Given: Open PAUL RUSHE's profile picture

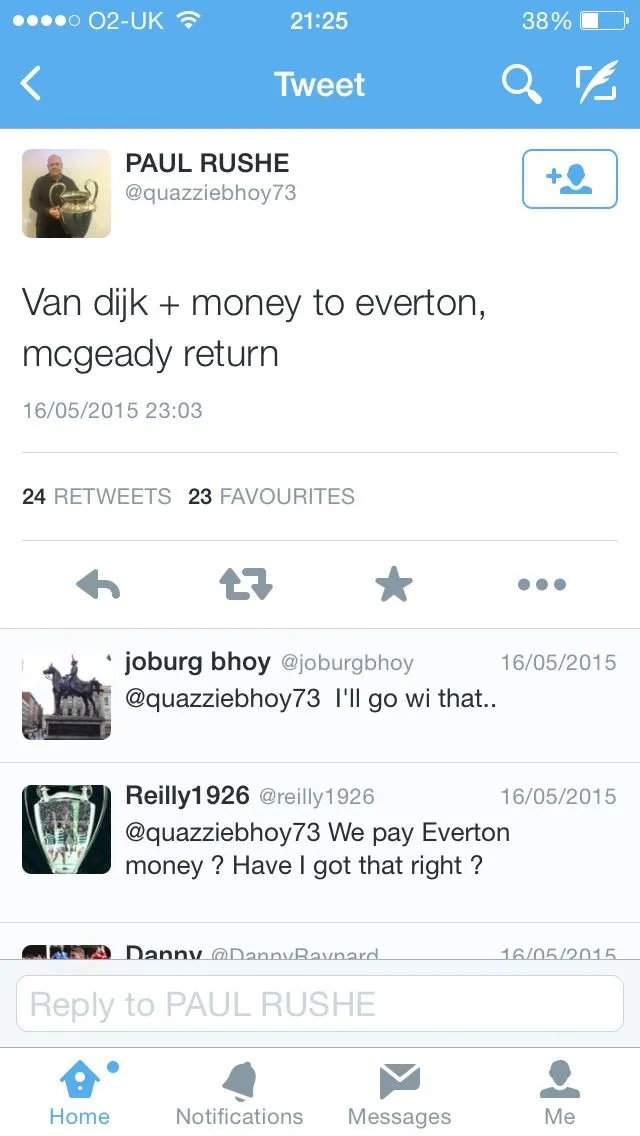Looking at the screenshot, I should 66,193.
